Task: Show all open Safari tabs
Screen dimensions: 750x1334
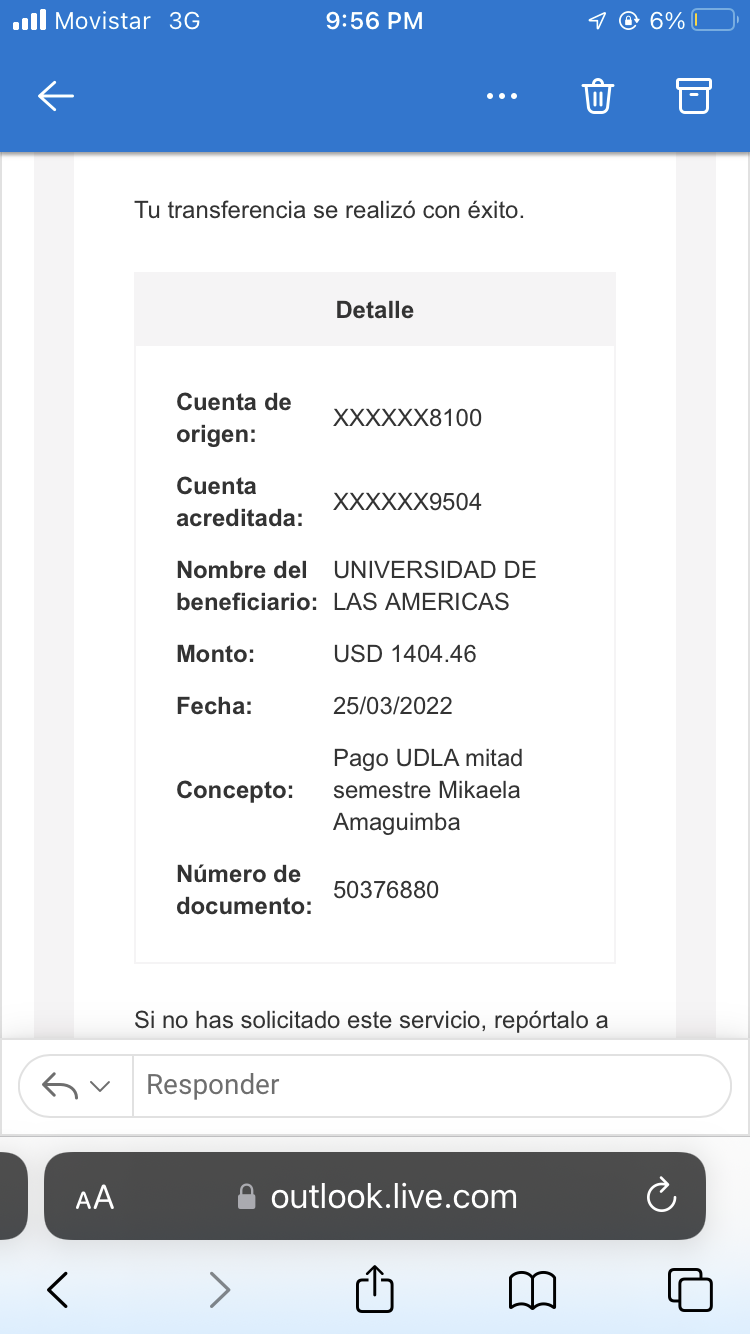Action: point(690,1290)
